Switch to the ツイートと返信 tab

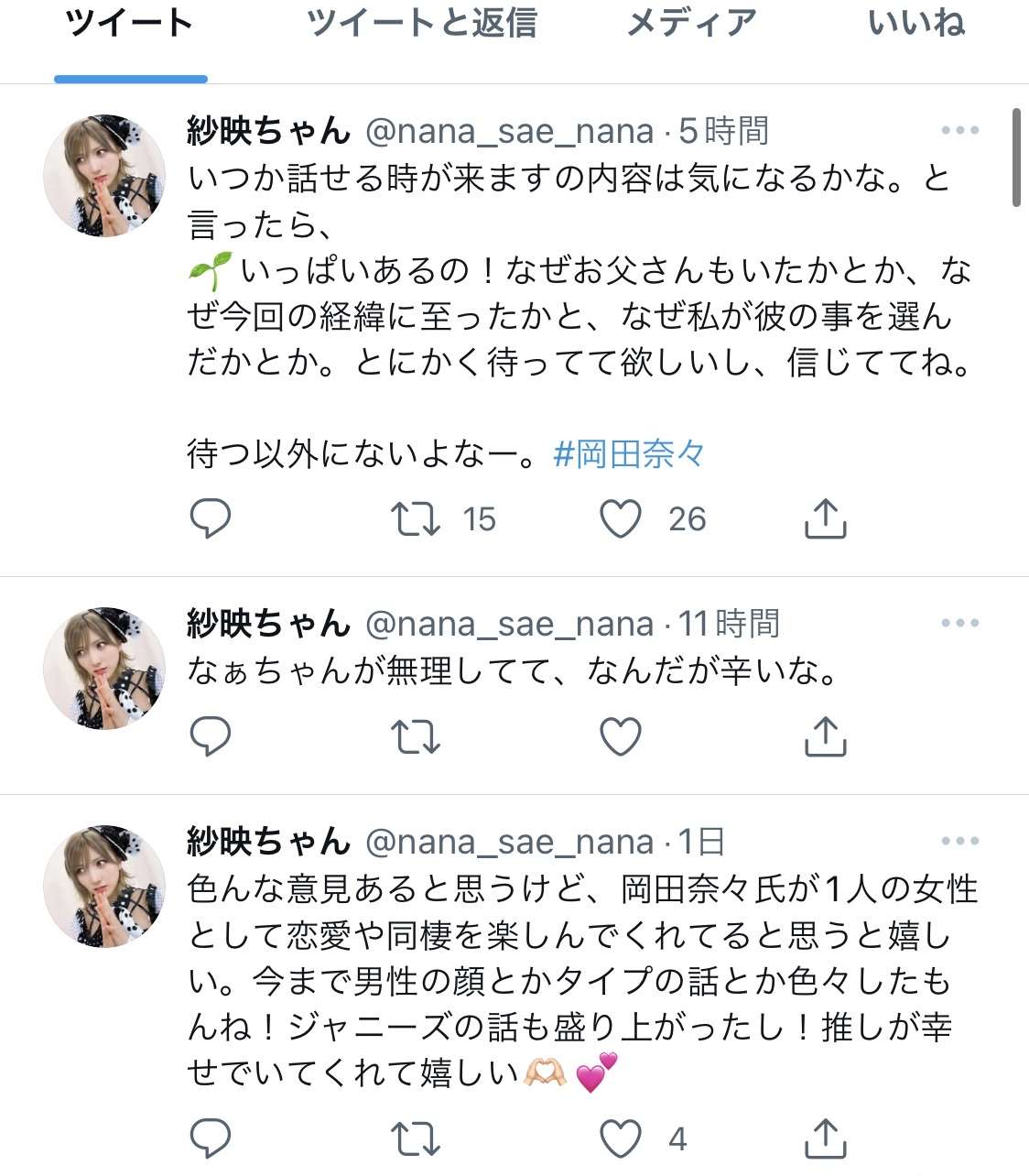pyautogui.click(x=421, y=24)
